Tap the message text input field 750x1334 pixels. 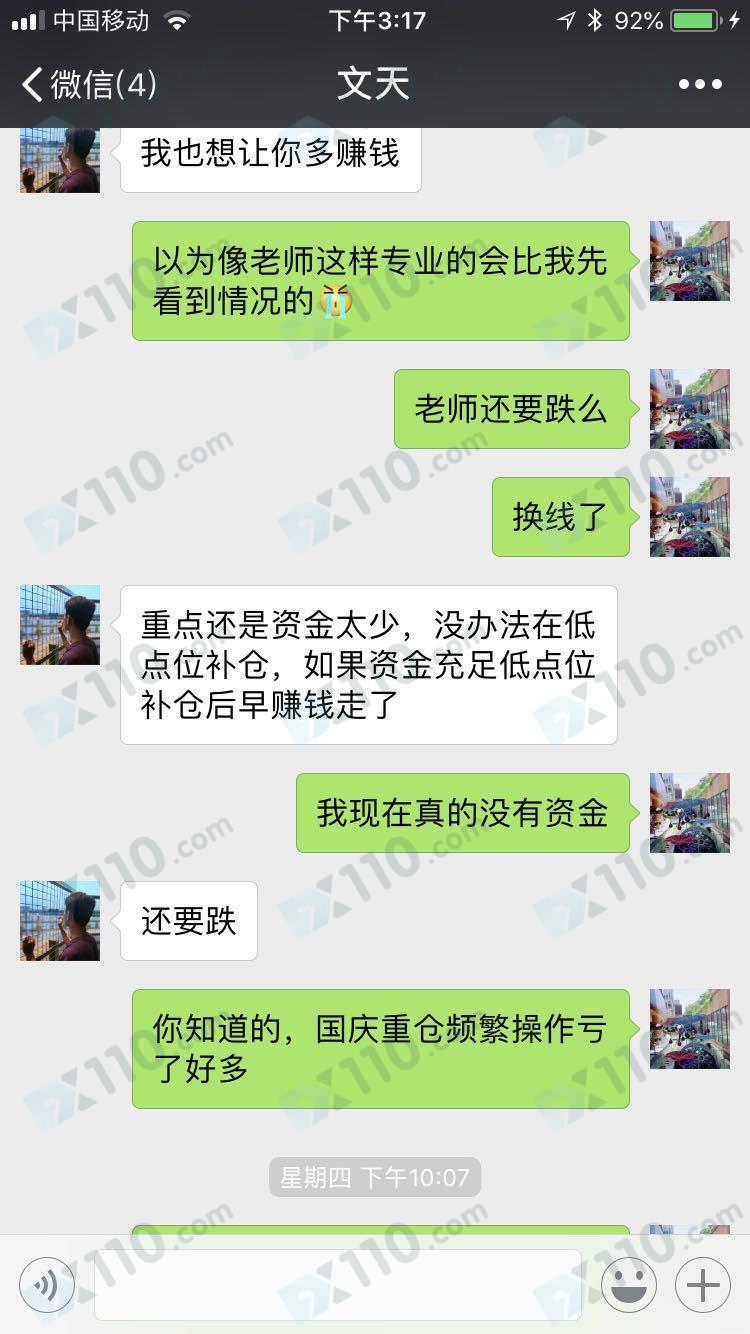point(337,1284)
